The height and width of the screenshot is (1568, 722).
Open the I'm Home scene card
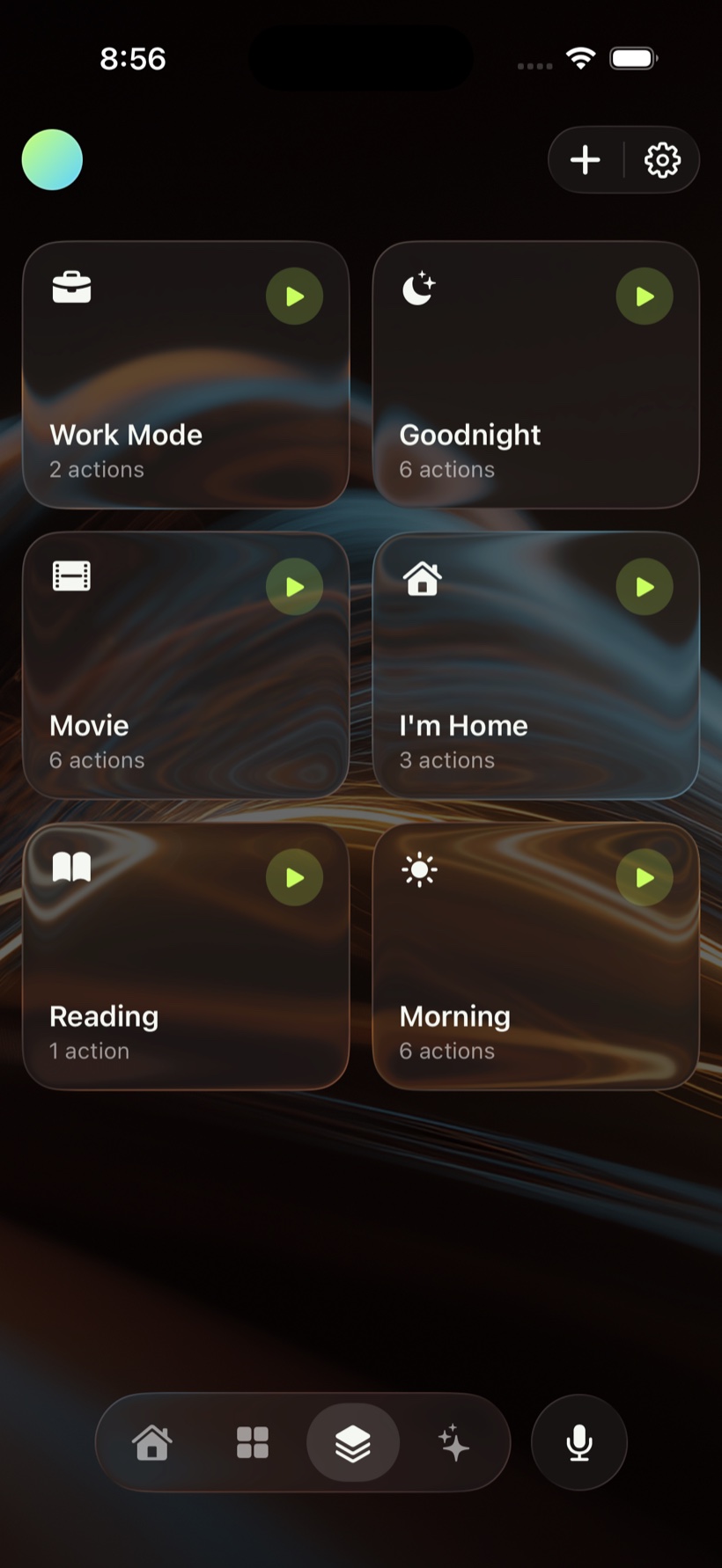pyautogui.click(x=536, y=665)
